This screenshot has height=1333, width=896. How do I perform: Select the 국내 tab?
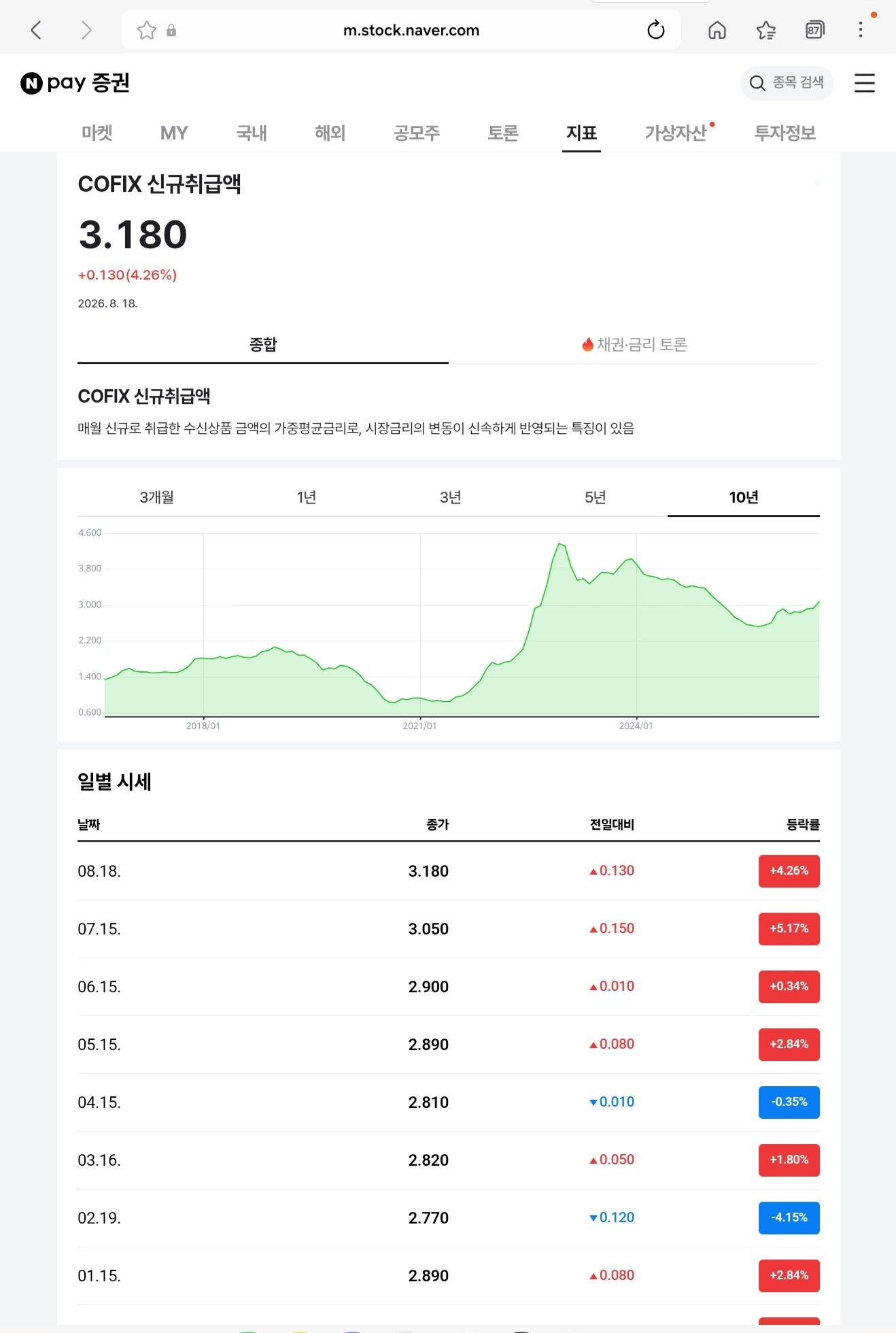click(x=252, y=133)
